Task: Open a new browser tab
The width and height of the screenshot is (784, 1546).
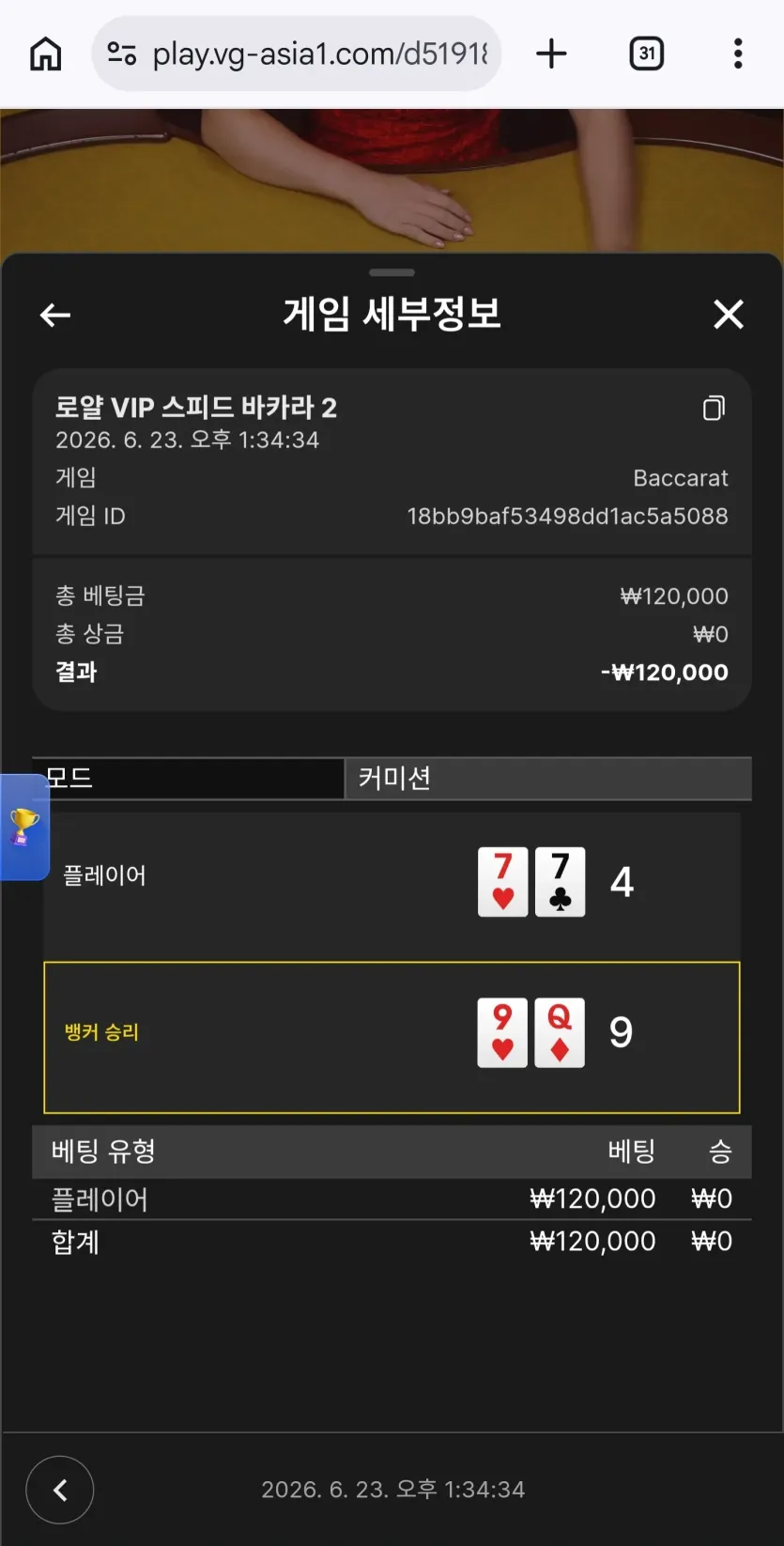Action: (551, 54)
